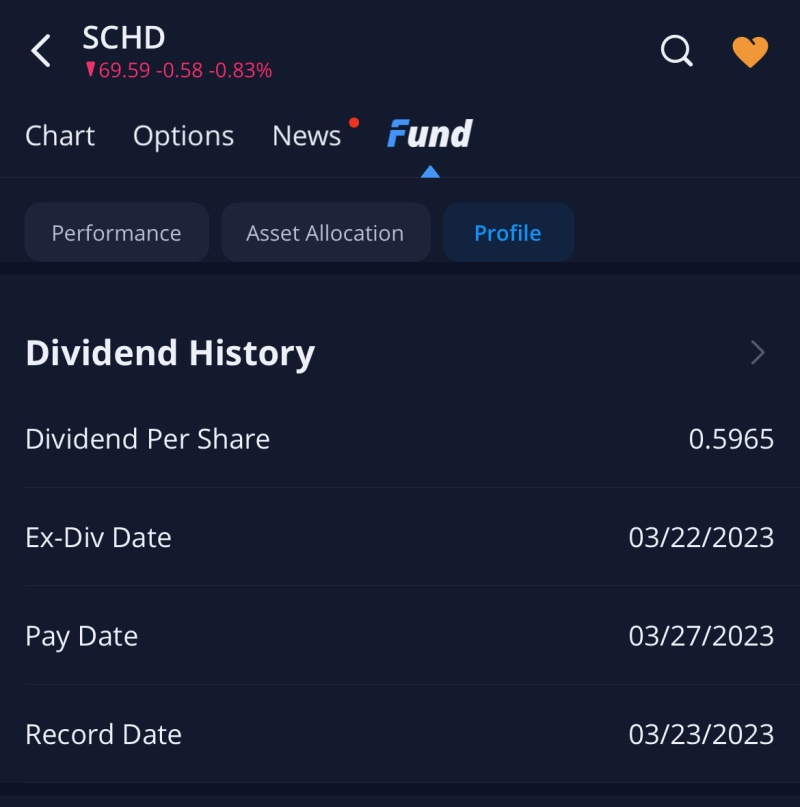Enable the Profile segment
This screenshot has width=800, height=807.
pos(508,232)
